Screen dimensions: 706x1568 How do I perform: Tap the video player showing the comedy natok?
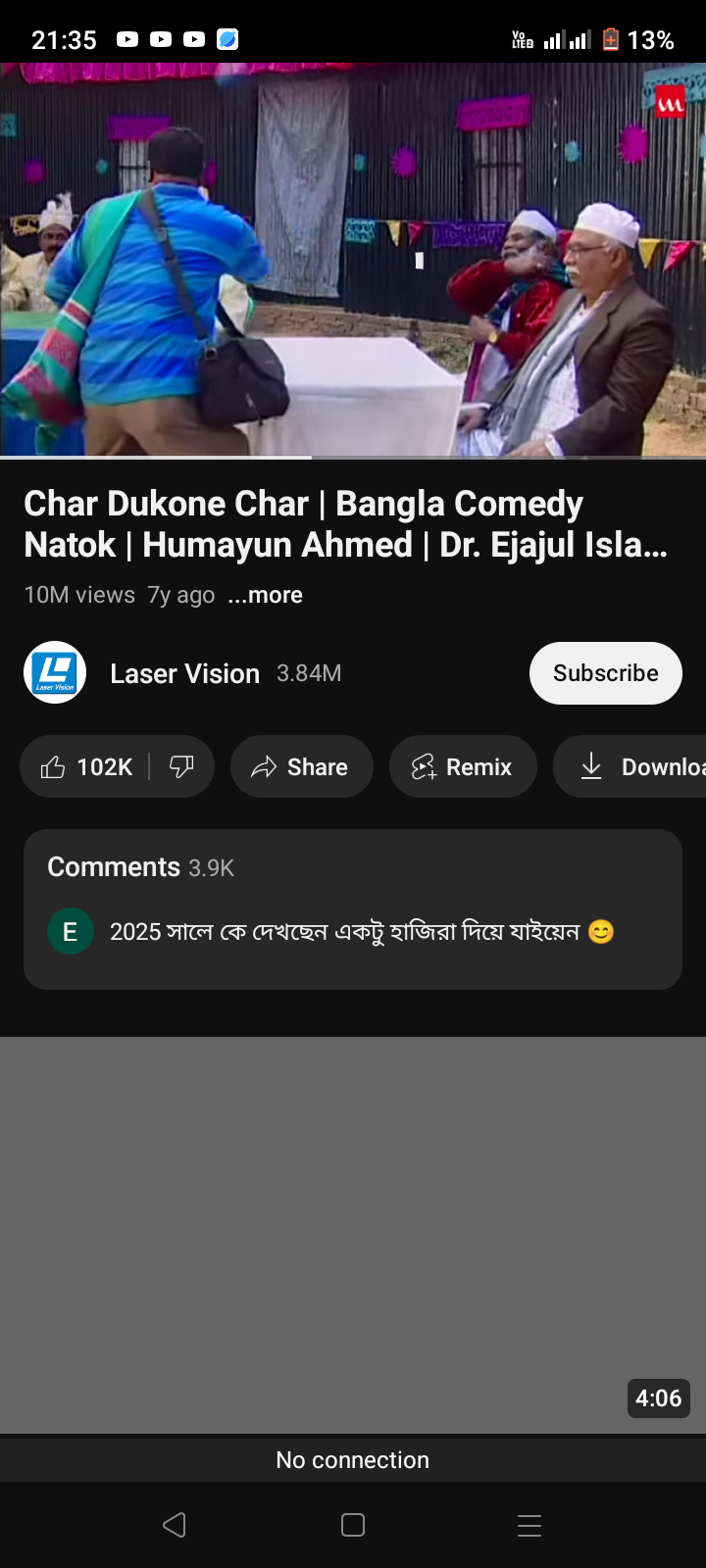coord(353,260)
